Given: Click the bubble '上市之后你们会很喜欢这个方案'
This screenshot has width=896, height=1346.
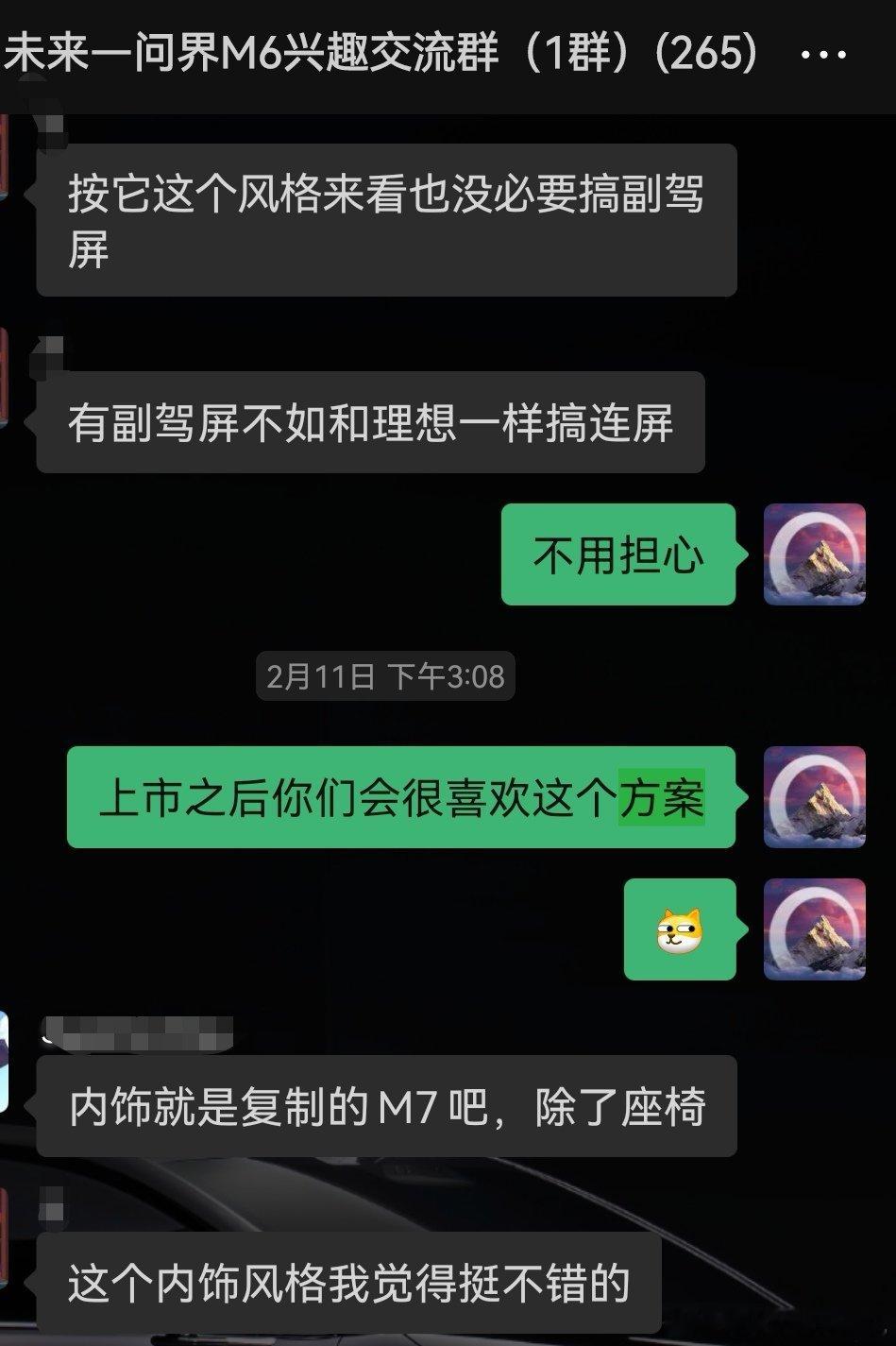Looking at the screenshot, I should click(400, 797).
